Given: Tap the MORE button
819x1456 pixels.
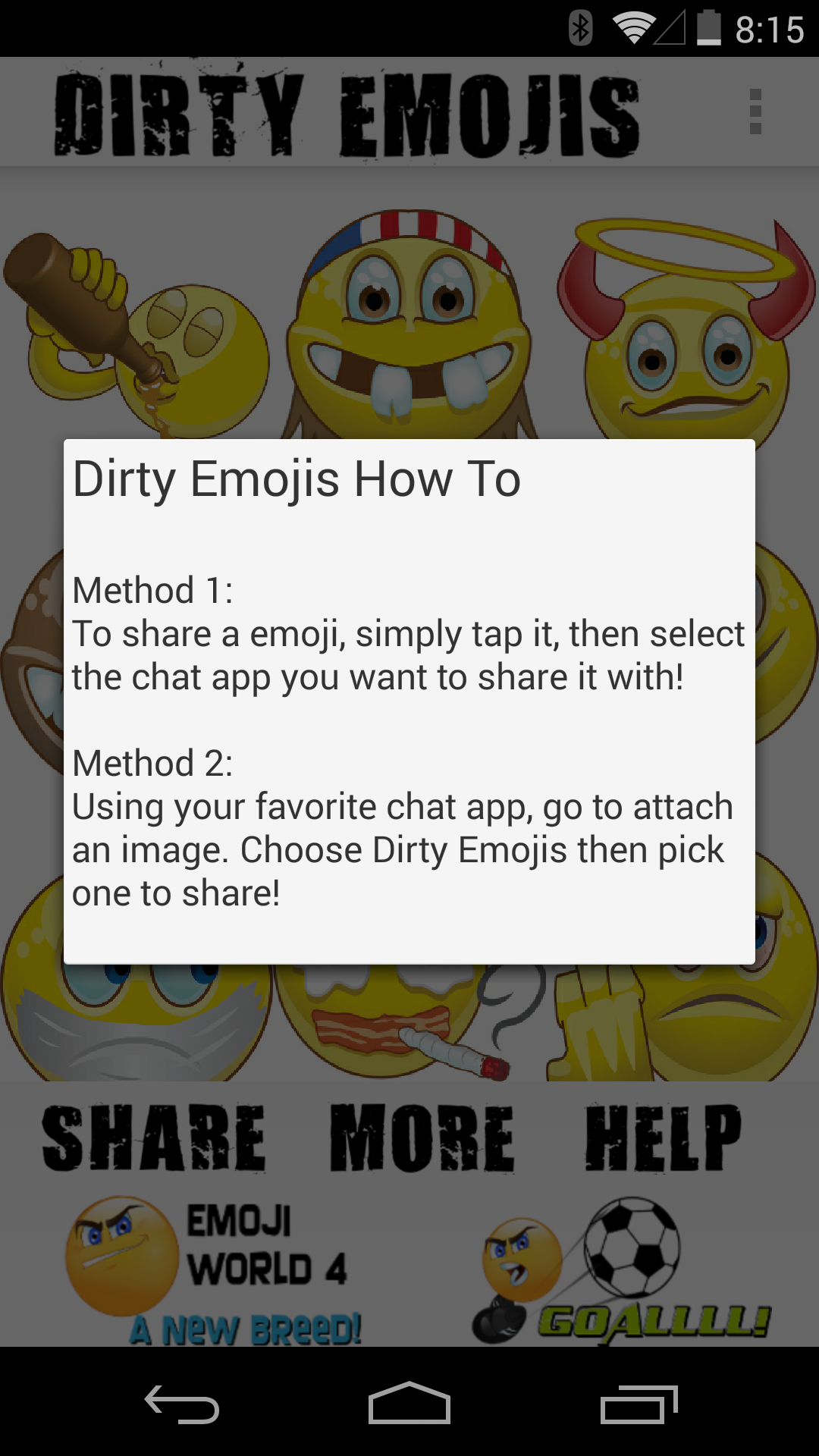Looking at the screenshot, I should pyautogui.click(x=422, y=1138).
